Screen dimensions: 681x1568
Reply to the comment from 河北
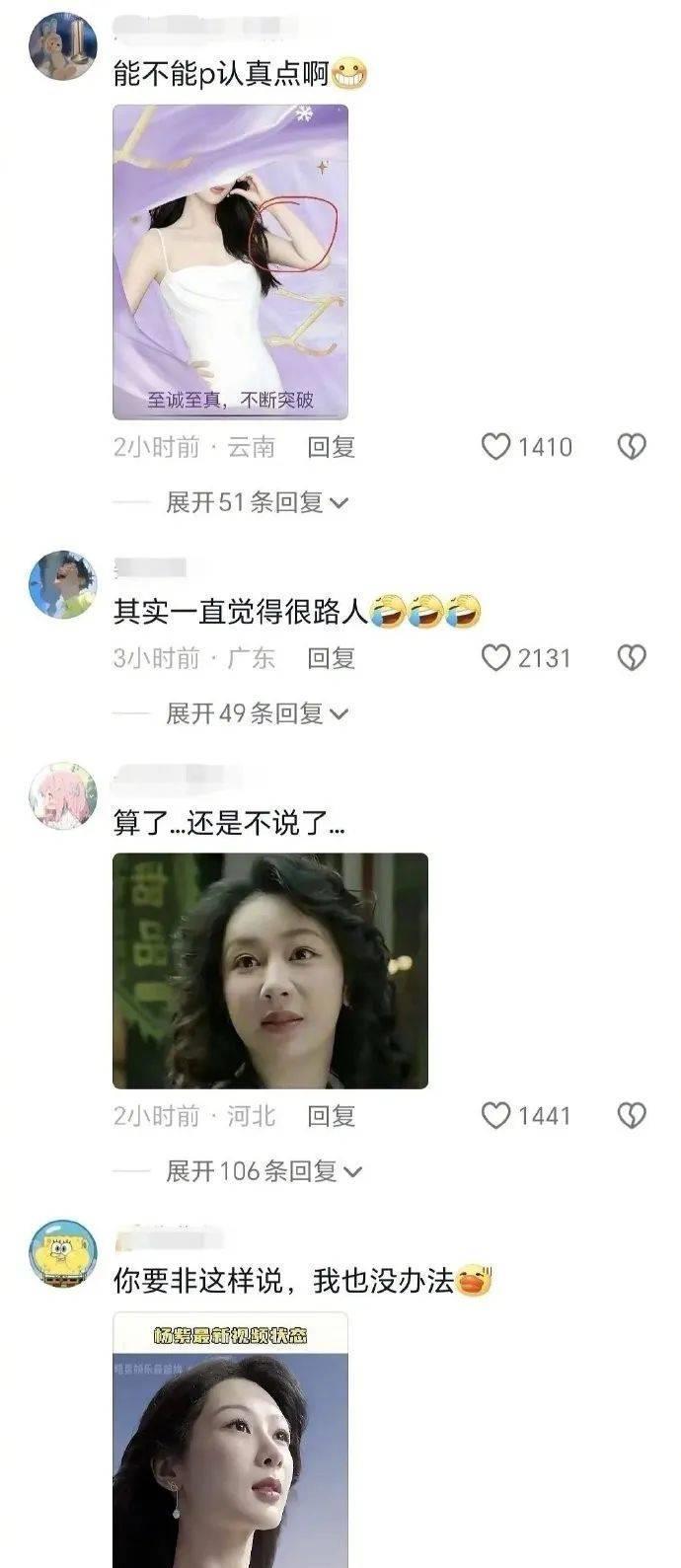pyautogui.click(x=331, y=1116)
